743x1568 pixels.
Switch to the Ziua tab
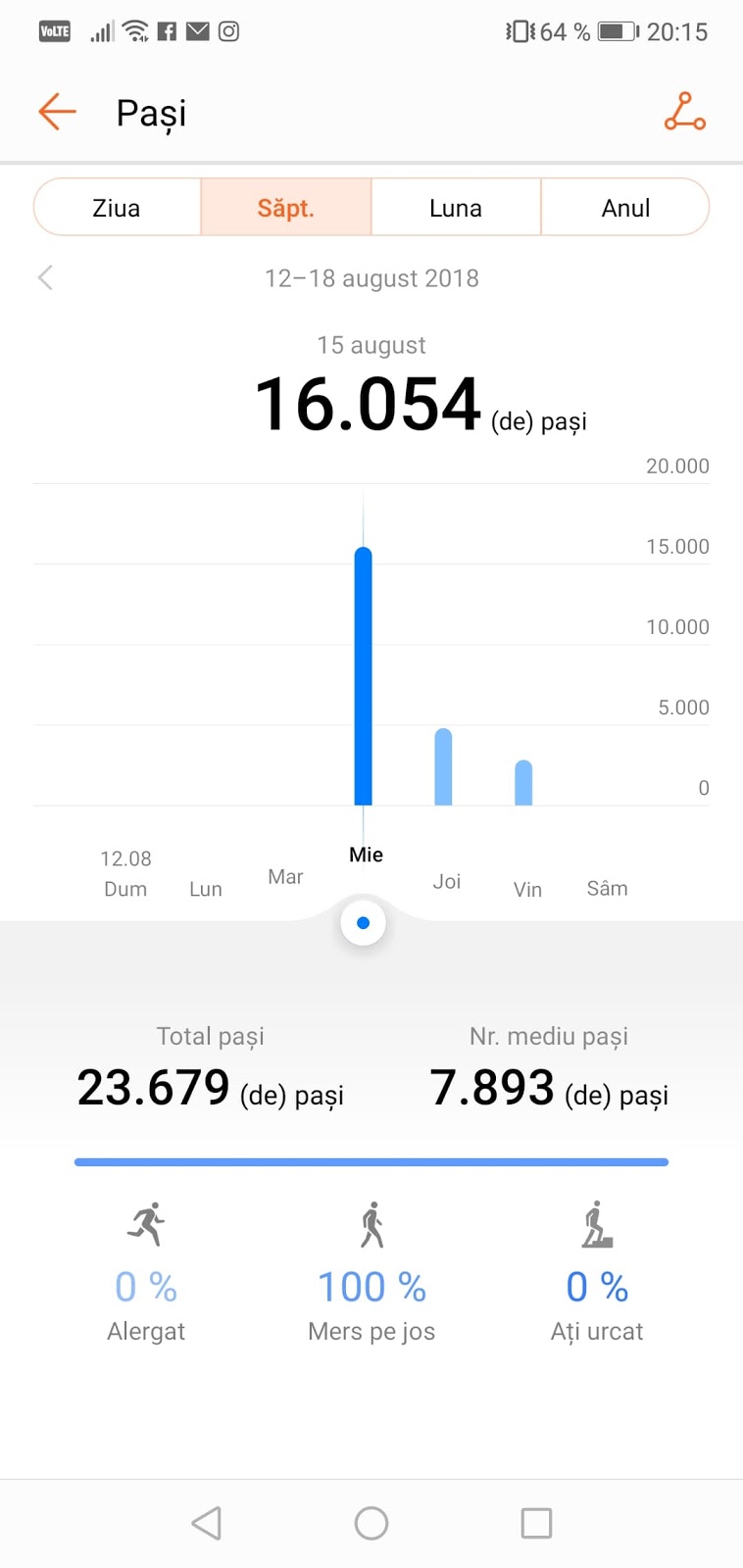117,207
